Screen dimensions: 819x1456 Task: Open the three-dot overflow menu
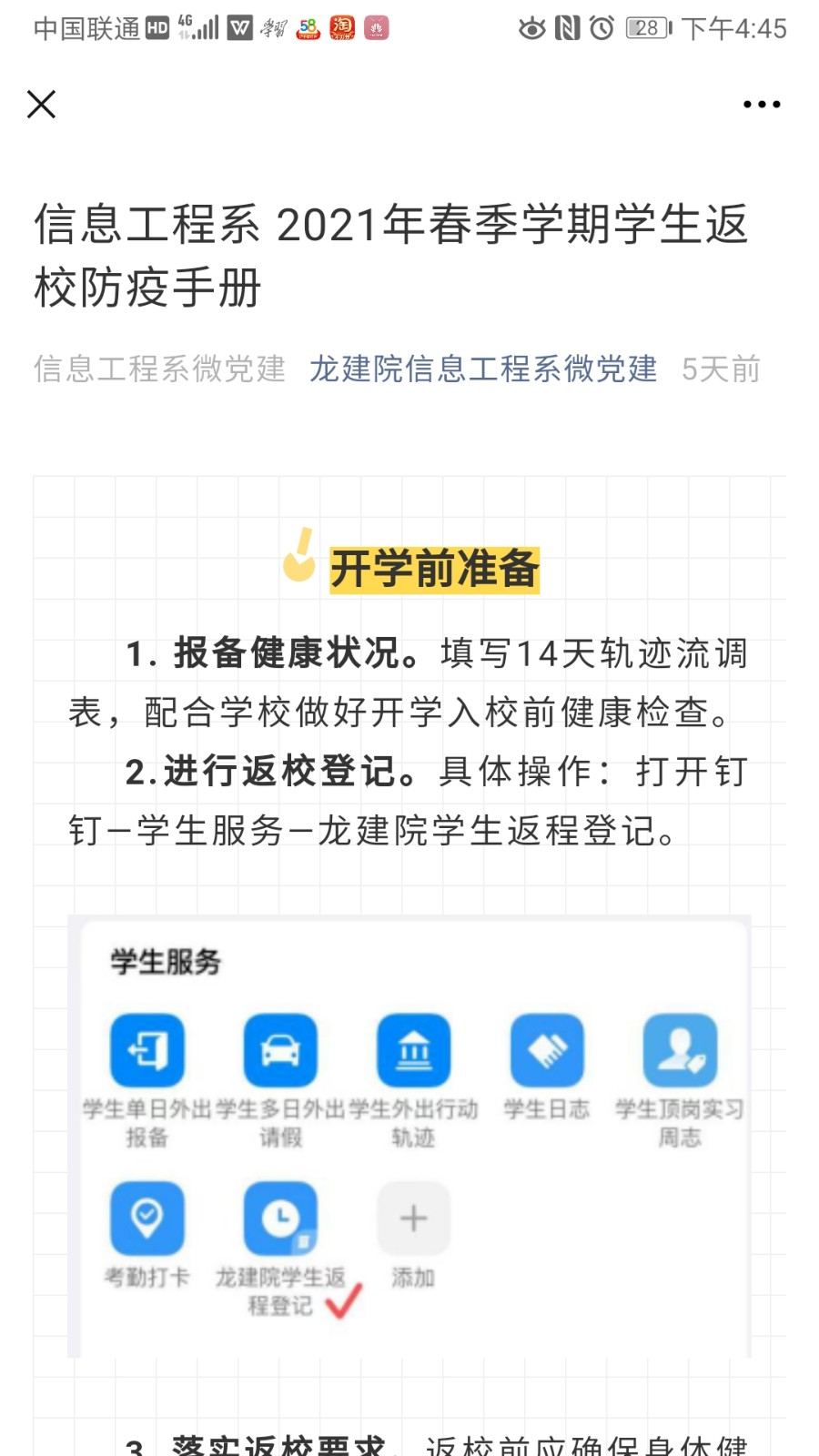(x=761, y=105)
